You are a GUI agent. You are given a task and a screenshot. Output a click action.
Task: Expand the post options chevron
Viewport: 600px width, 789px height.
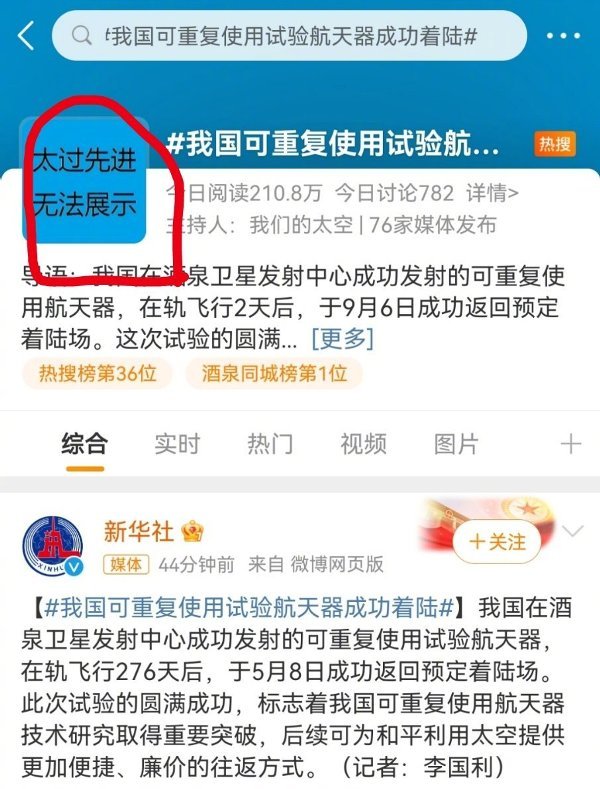coord(573,530)
